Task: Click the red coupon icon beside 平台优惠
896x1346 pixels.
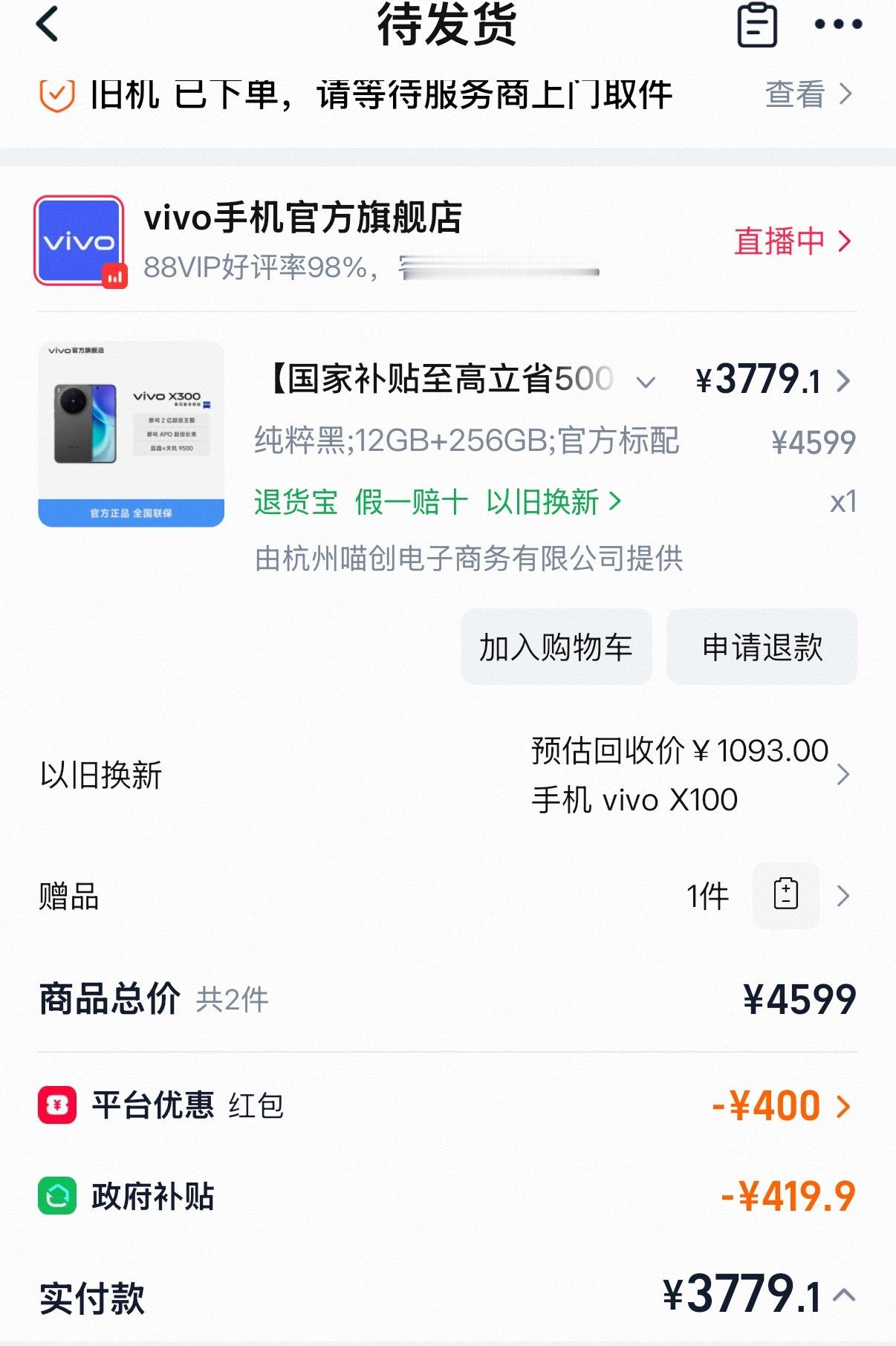Action: (x=56, y=1105)
